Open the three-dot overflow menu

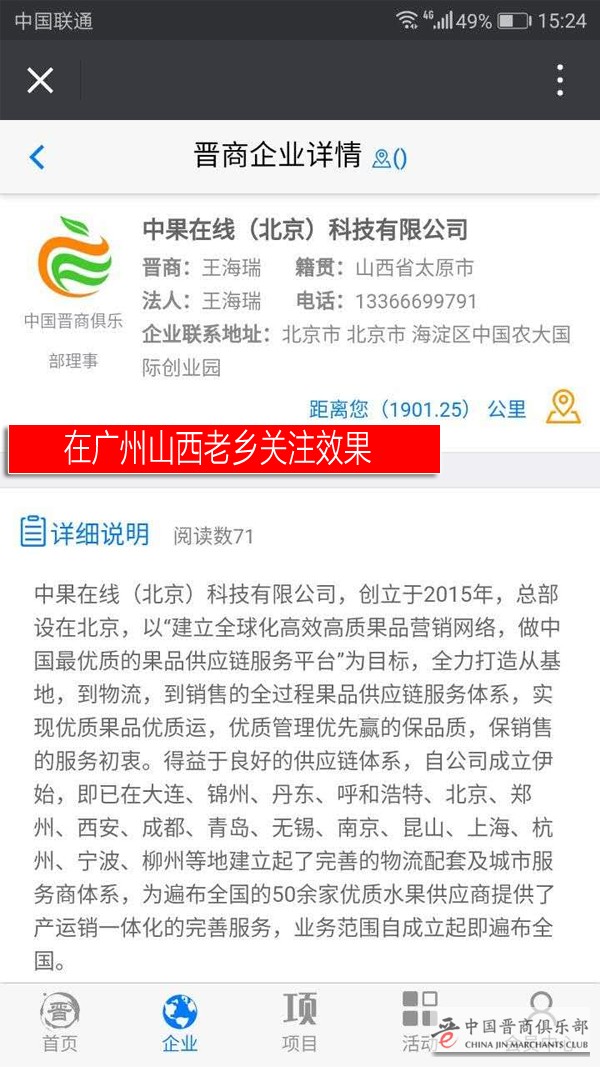[560, 80]
